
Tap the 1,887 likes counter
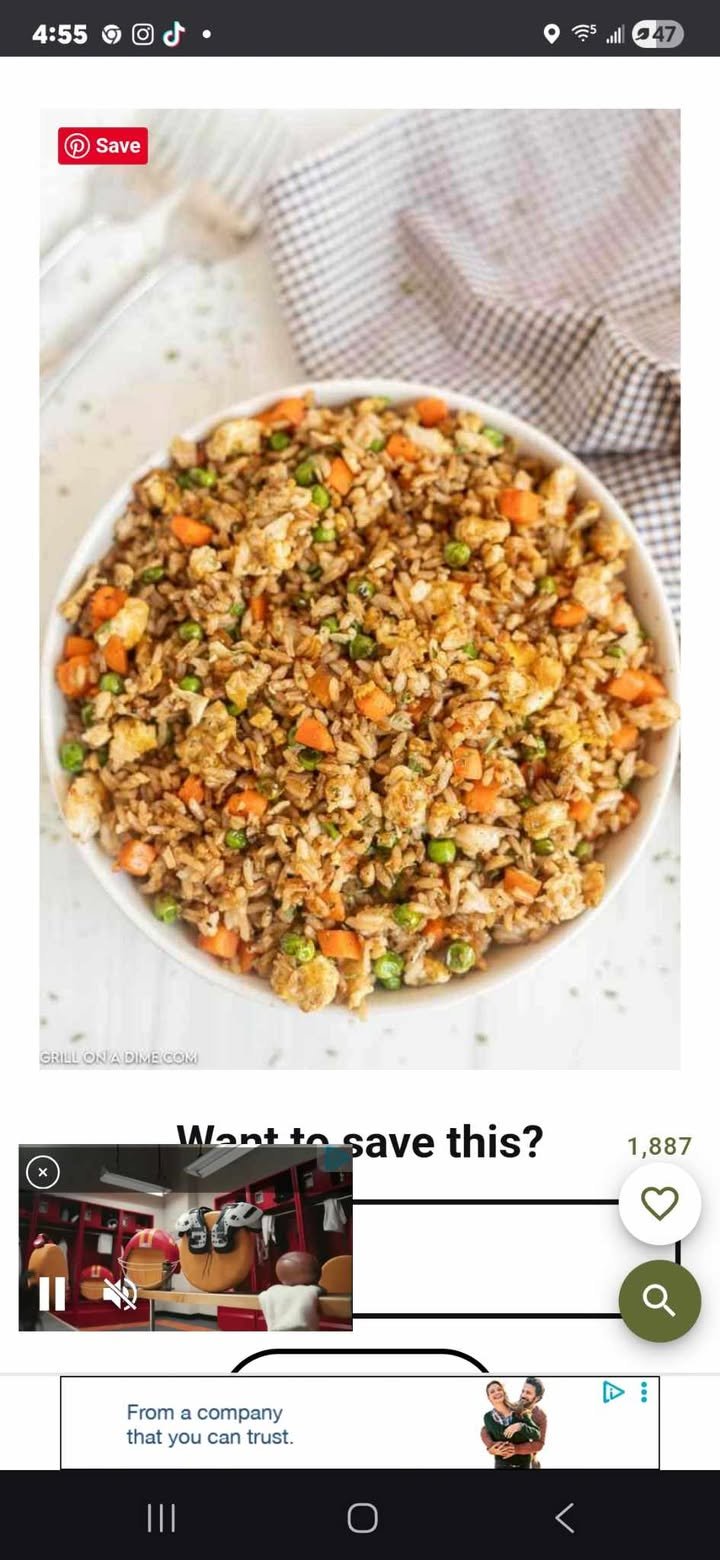pyautogui.click(x=660, y=1146)
